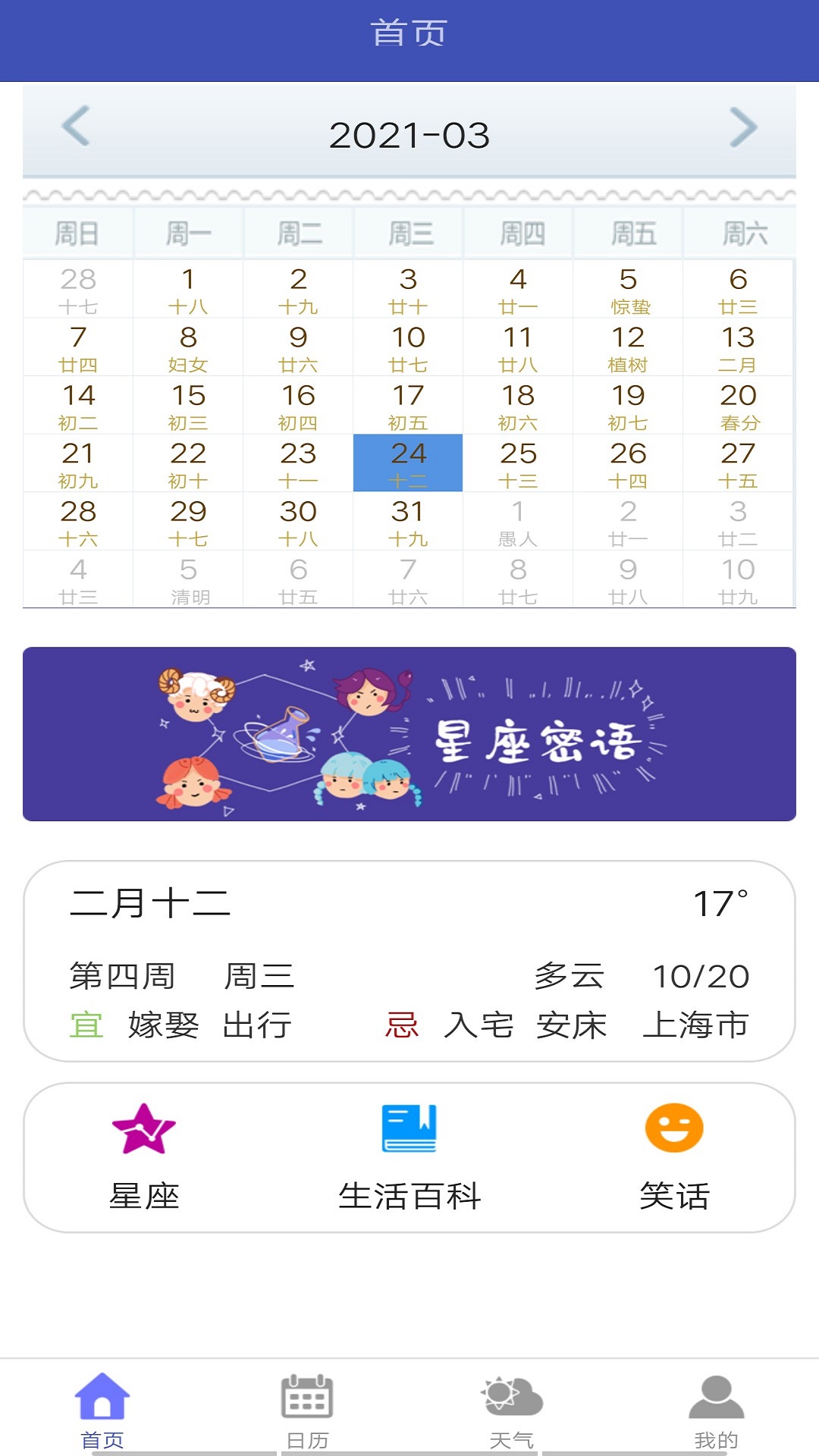Go to the previous month
819x1456 pixels.
pos(76,127)
